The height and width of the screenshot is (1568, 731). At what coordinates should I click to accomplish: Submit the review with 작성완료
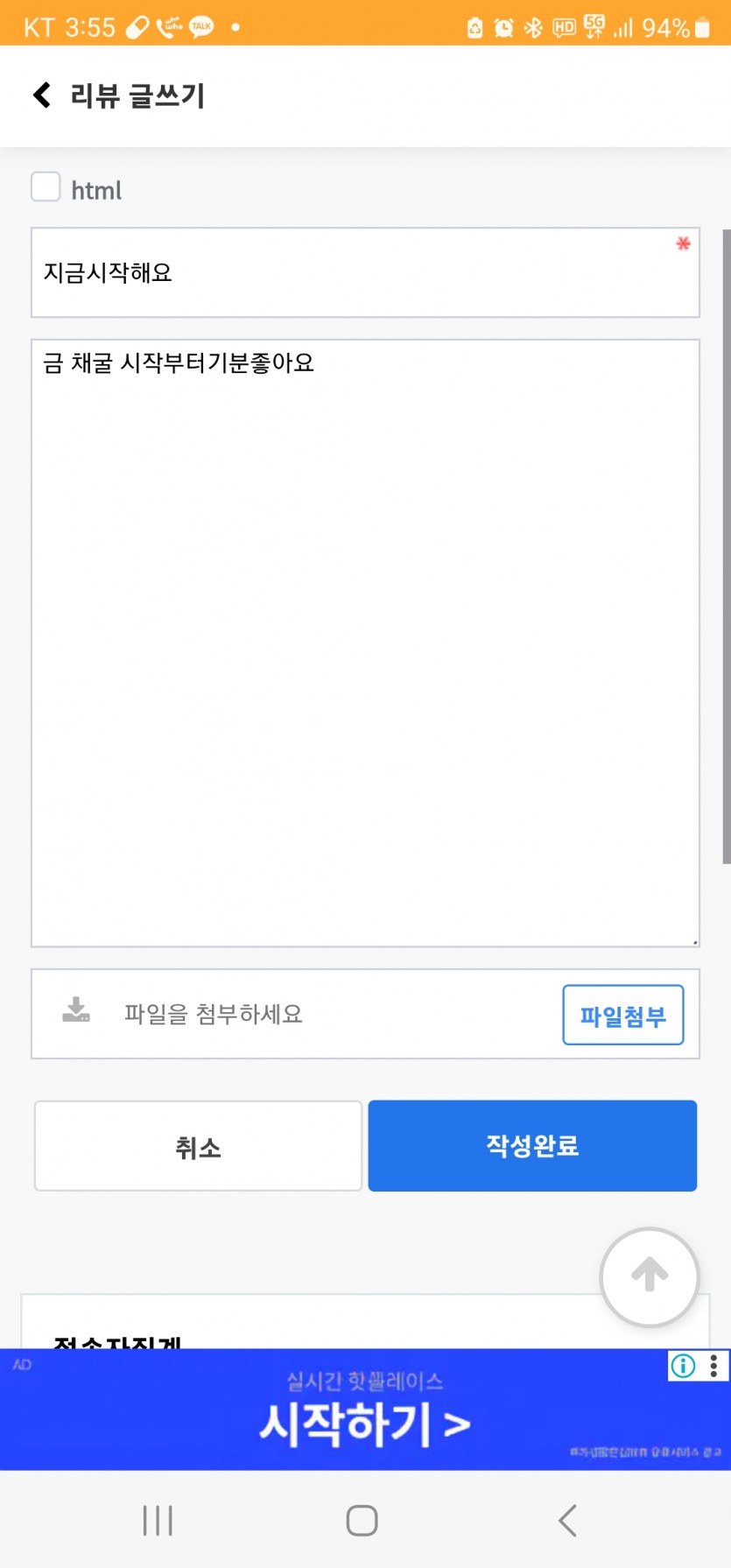click(532, 1146)
